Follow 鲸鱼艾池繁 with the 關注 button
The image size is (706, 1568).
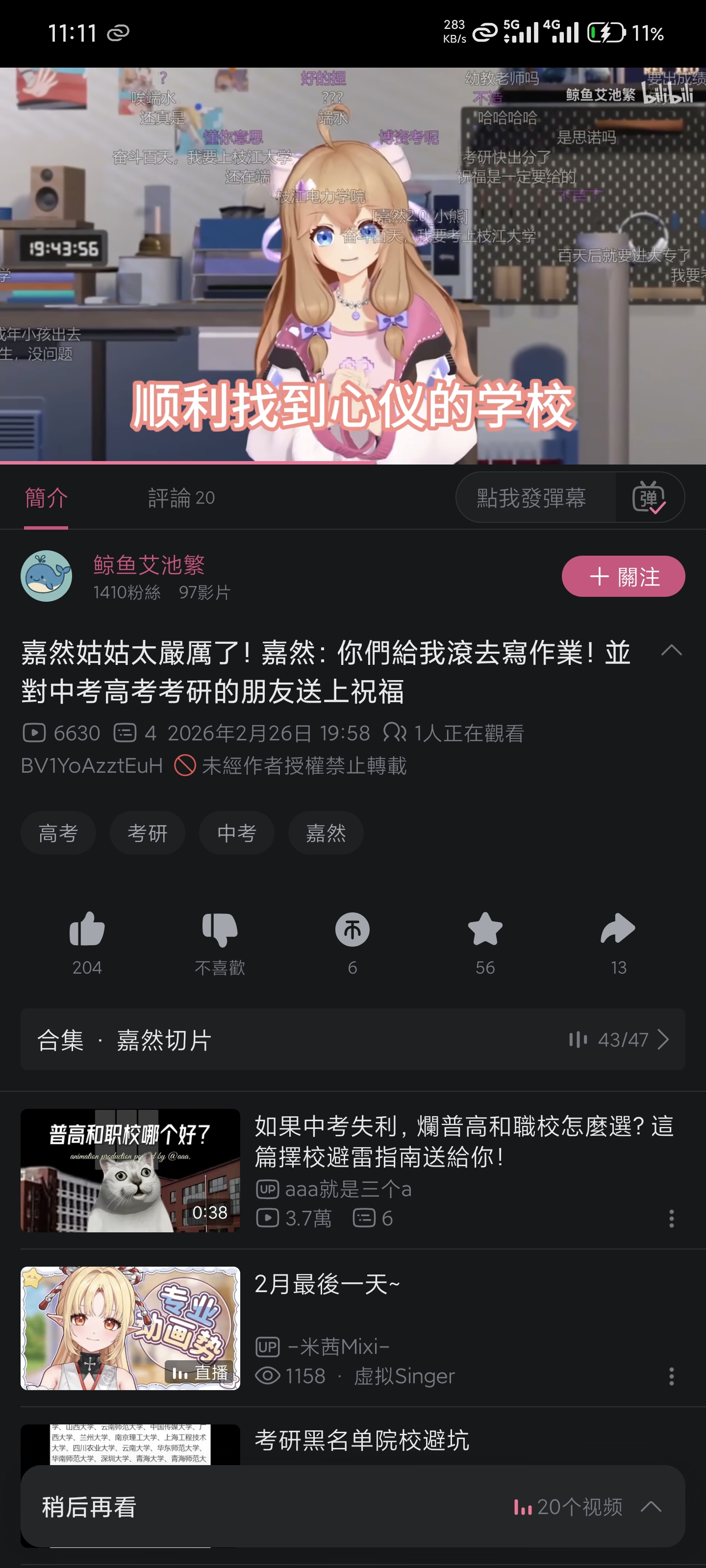click(623, 576)
